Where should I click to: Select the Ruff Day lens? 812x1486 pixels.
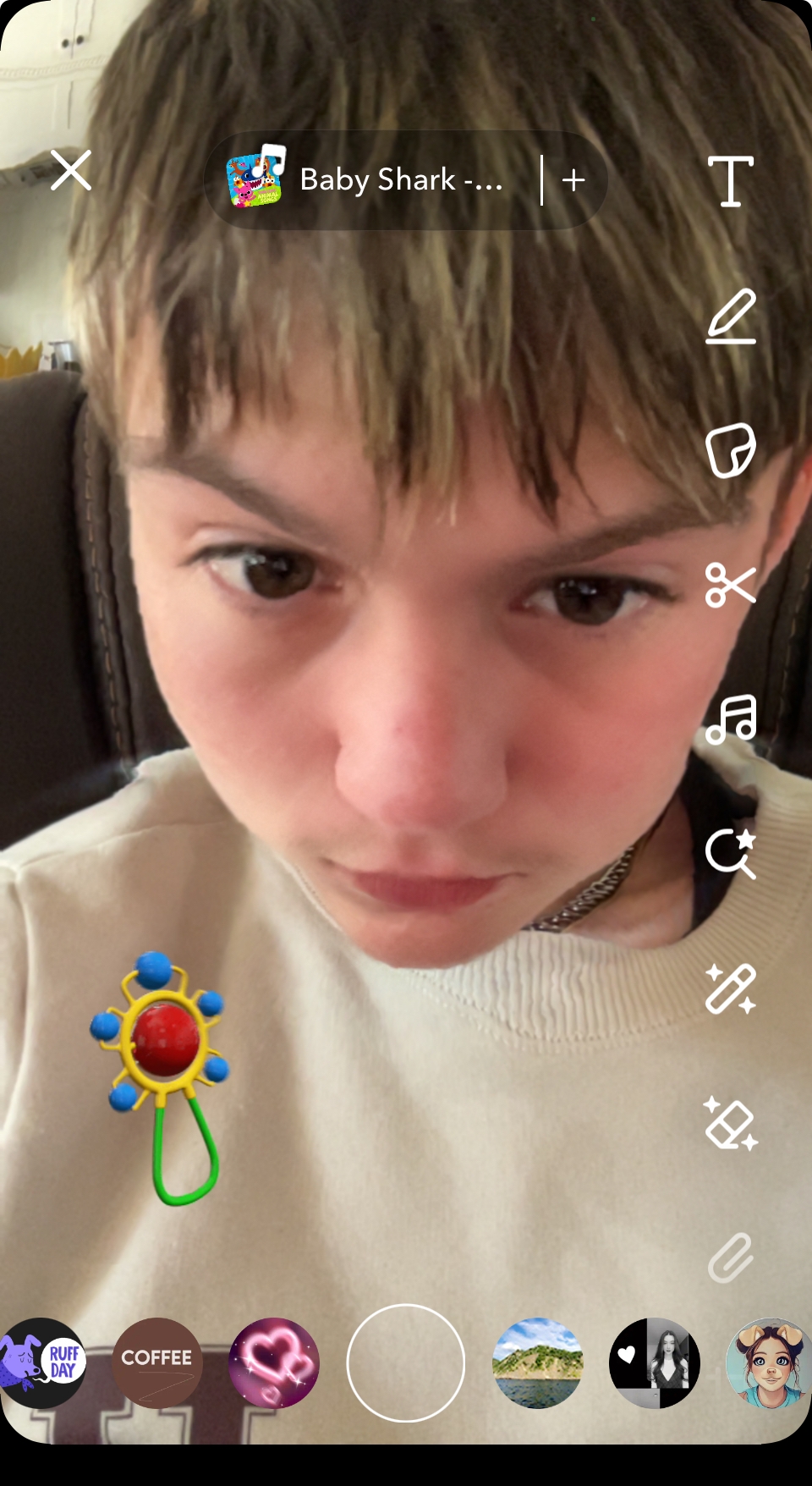(42, 1362)
